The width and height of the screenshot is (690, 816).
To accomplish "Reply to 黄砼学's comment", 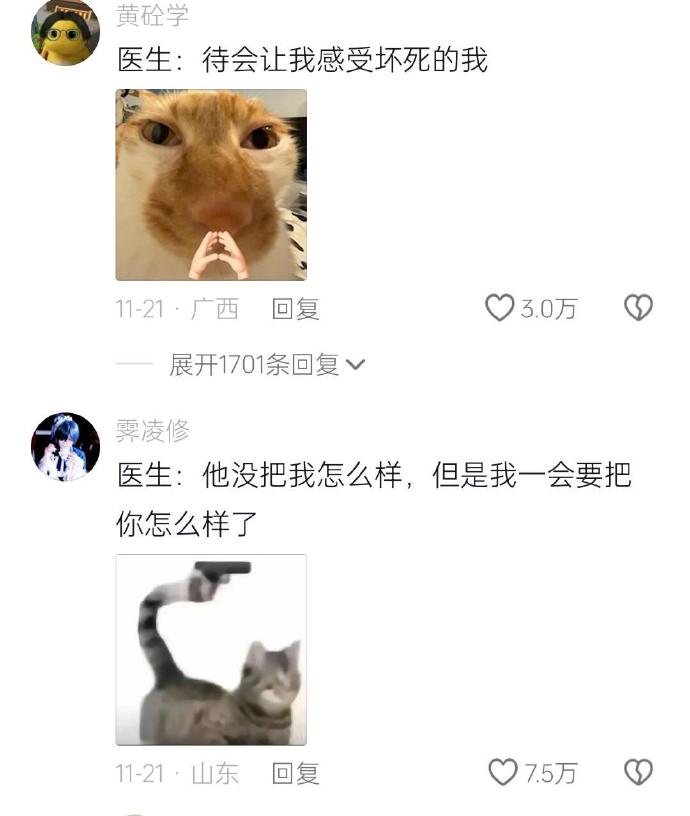I will (x=295, y=309).
